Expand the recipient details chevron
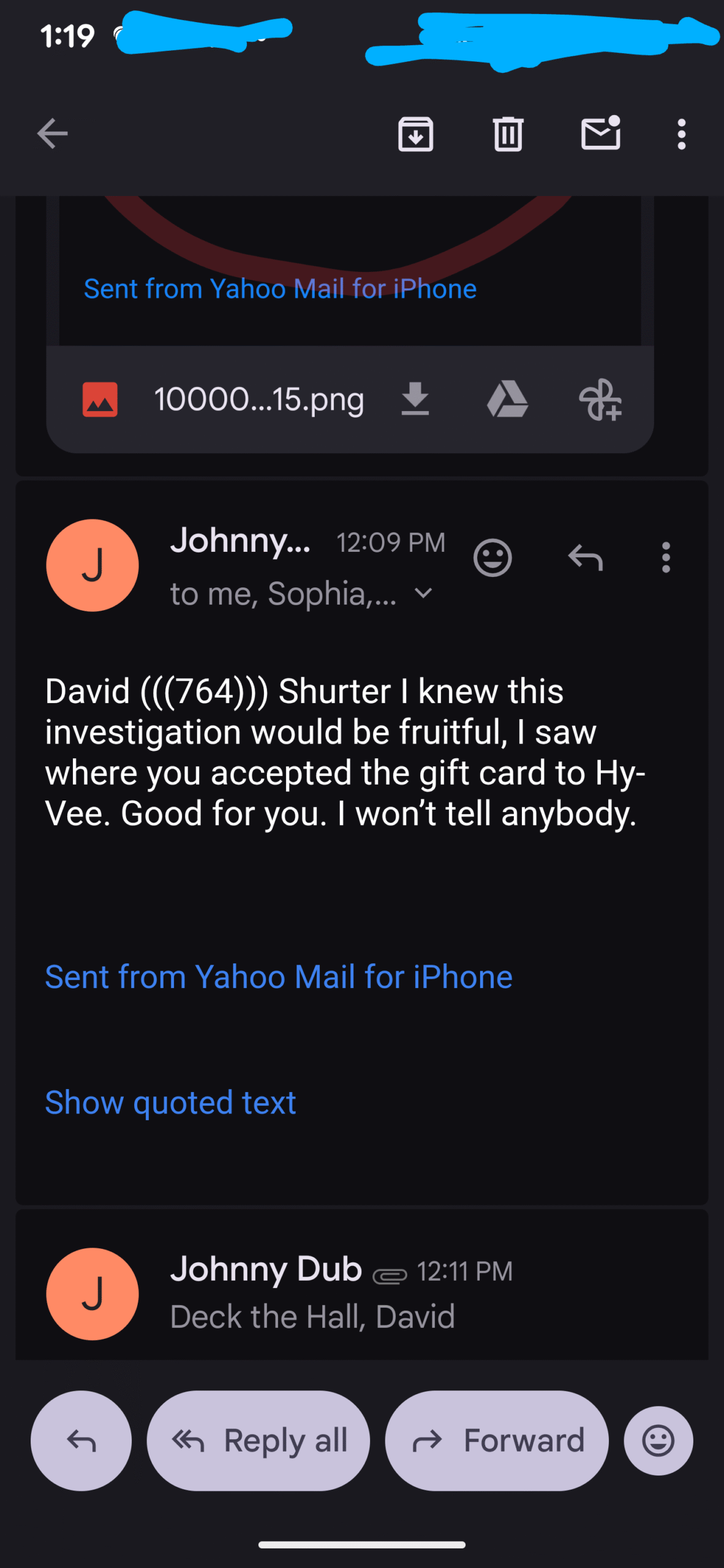This screenshot has height=1568, width=724. coord(423,593)
